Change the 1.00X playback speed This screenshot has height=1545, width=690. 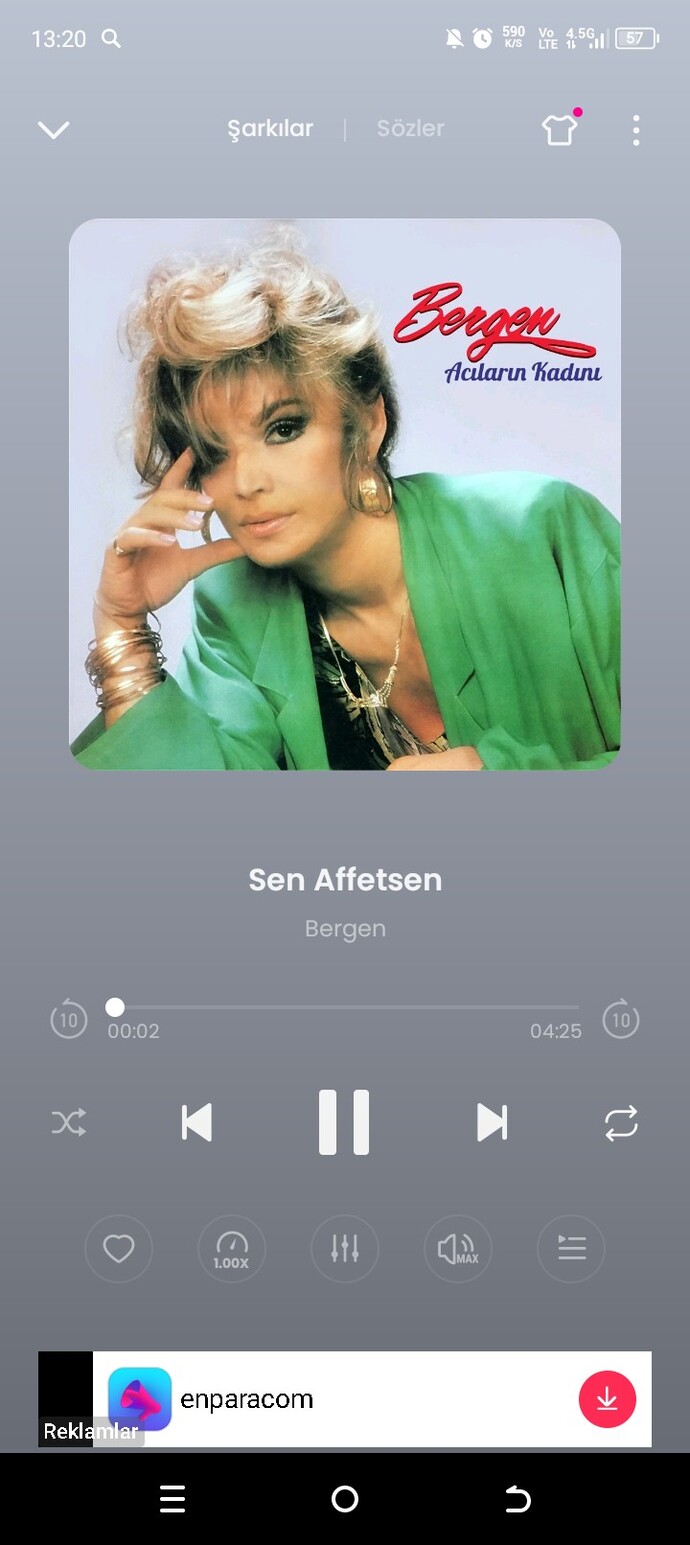click(232, 1249)
